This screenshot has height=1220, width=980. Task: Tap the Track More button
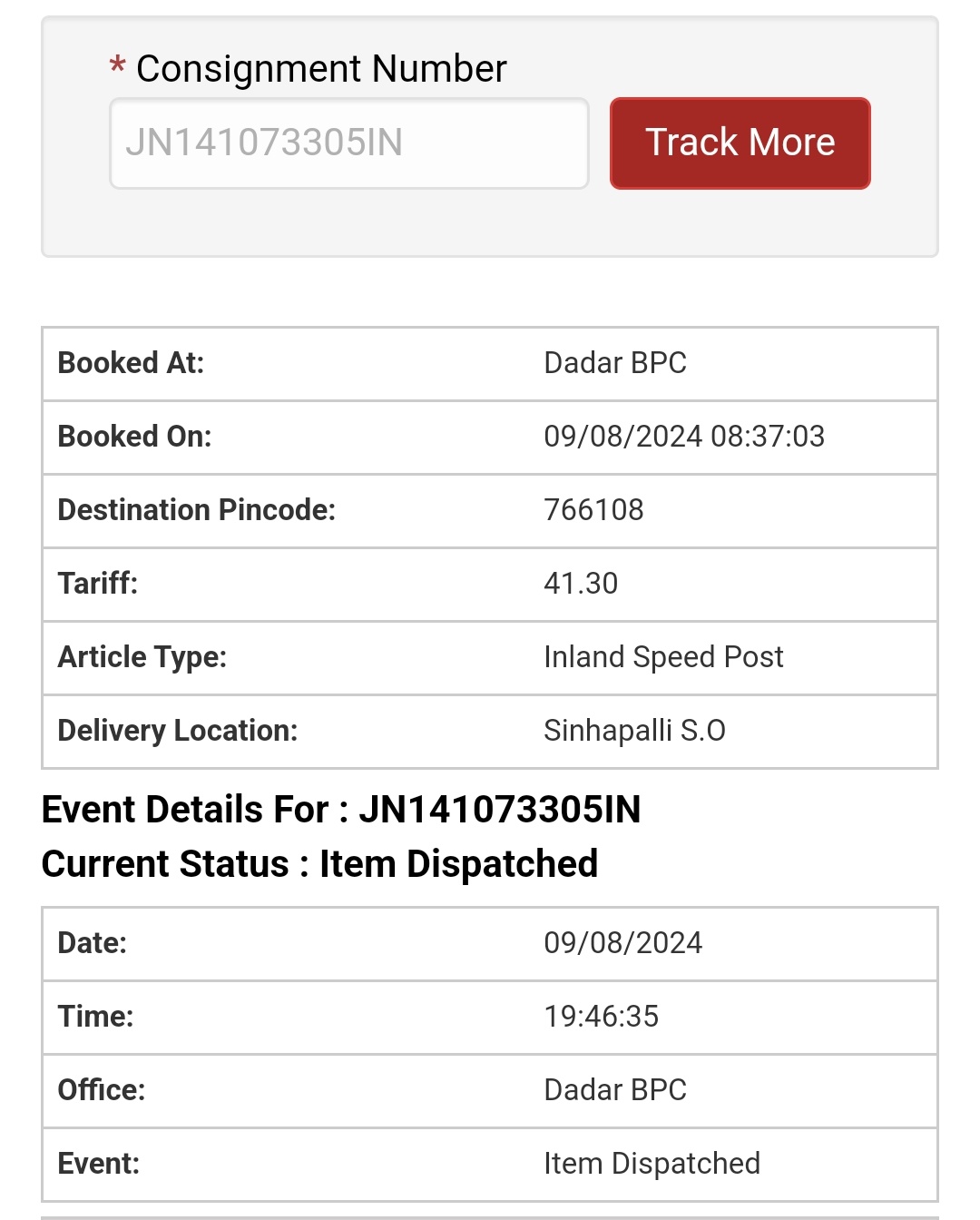point(740,143)
